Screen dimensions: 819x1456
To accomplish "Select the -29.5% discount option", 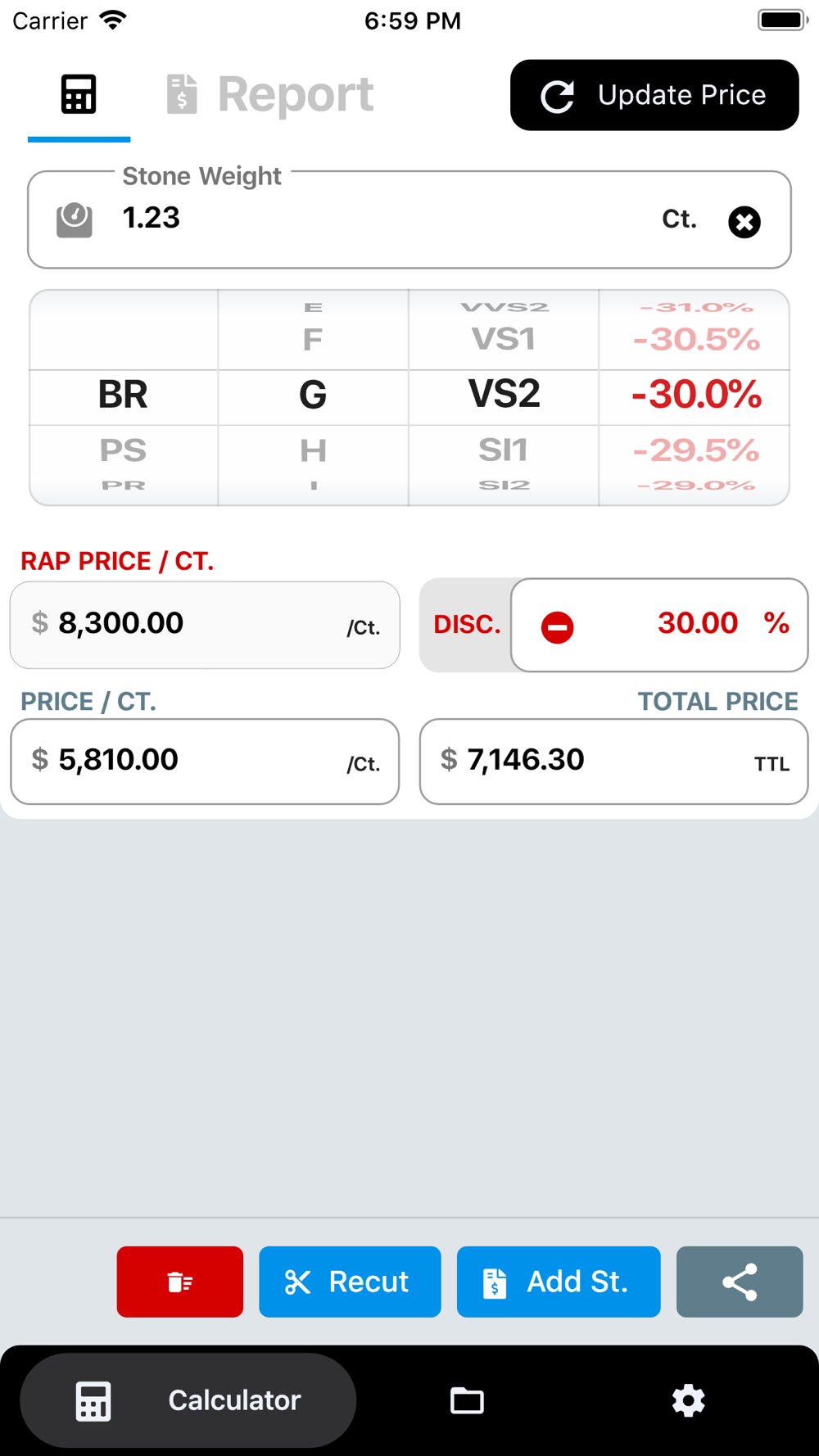I will (695, 450).
